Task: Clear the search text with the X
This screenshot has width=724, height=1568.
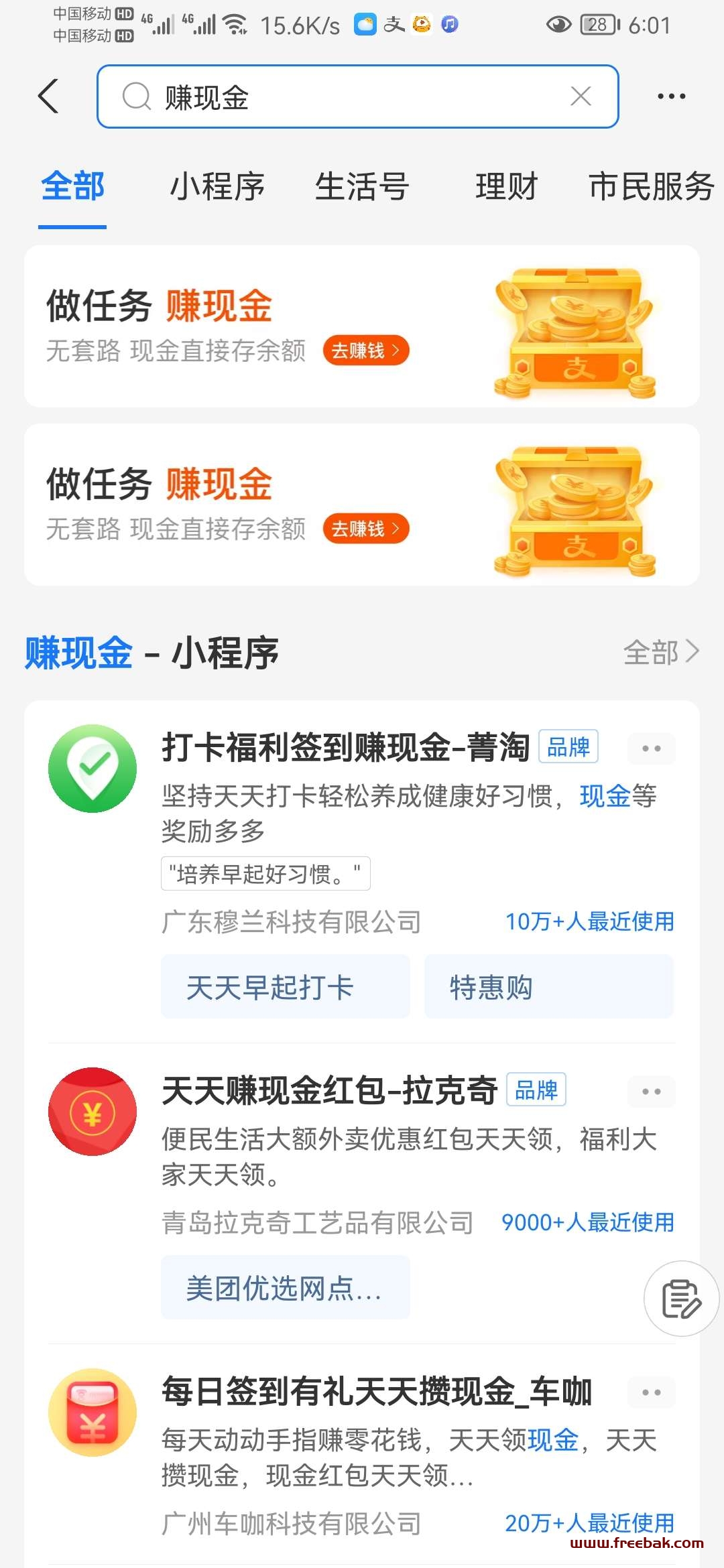Action: point(581,96)
